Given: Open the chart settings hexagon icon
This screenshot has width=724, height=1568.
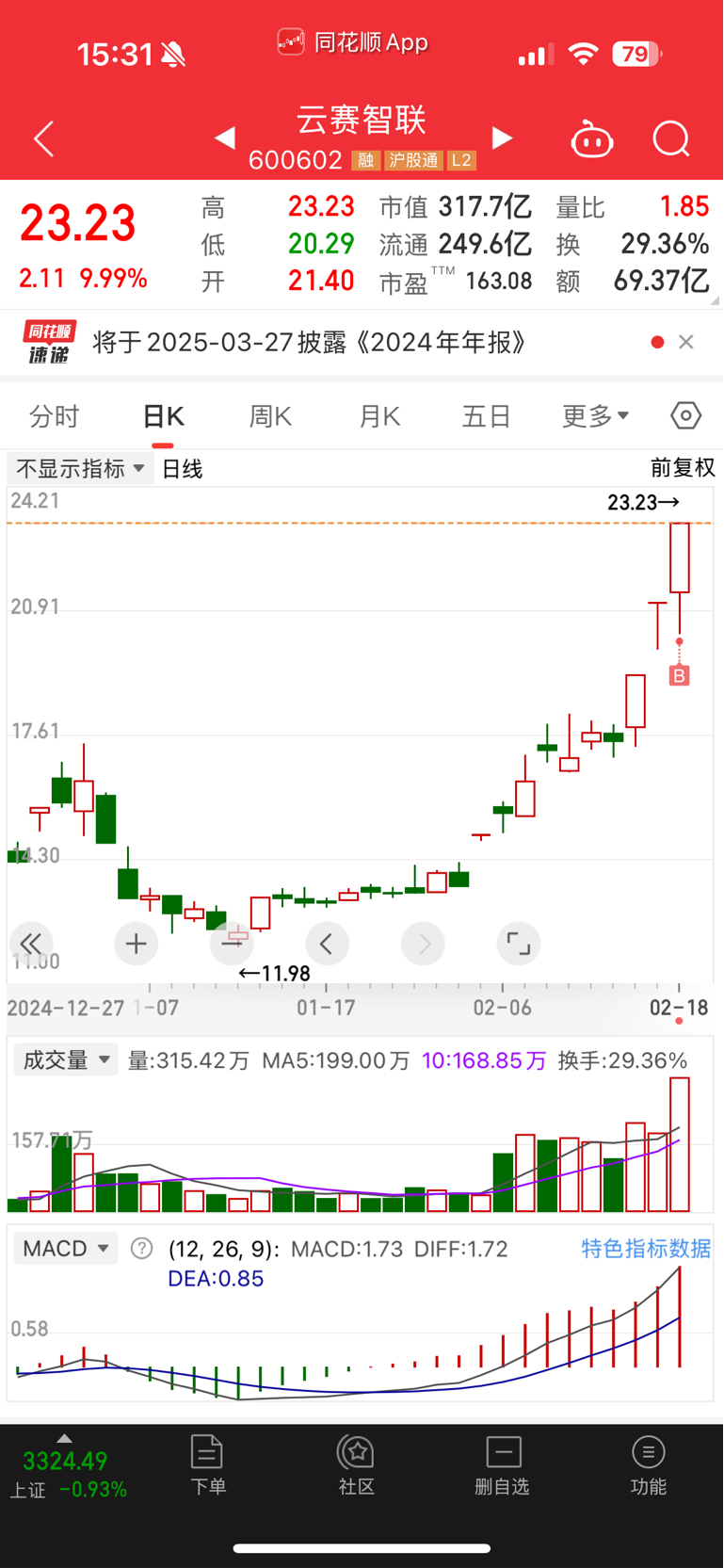Looking at the screenshot, I should tap(685, 416).
